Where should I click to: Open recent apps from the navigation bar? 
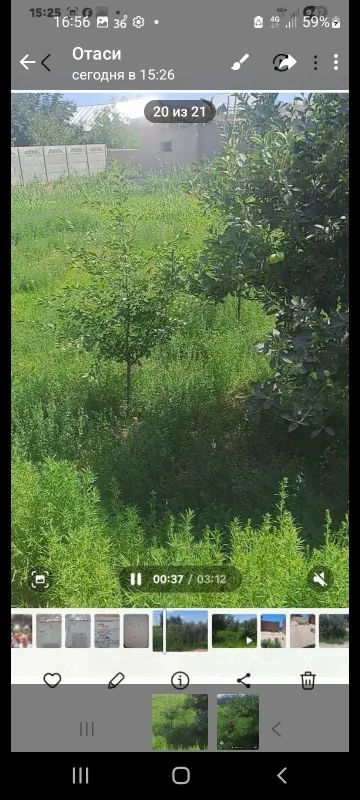[80, 776]
